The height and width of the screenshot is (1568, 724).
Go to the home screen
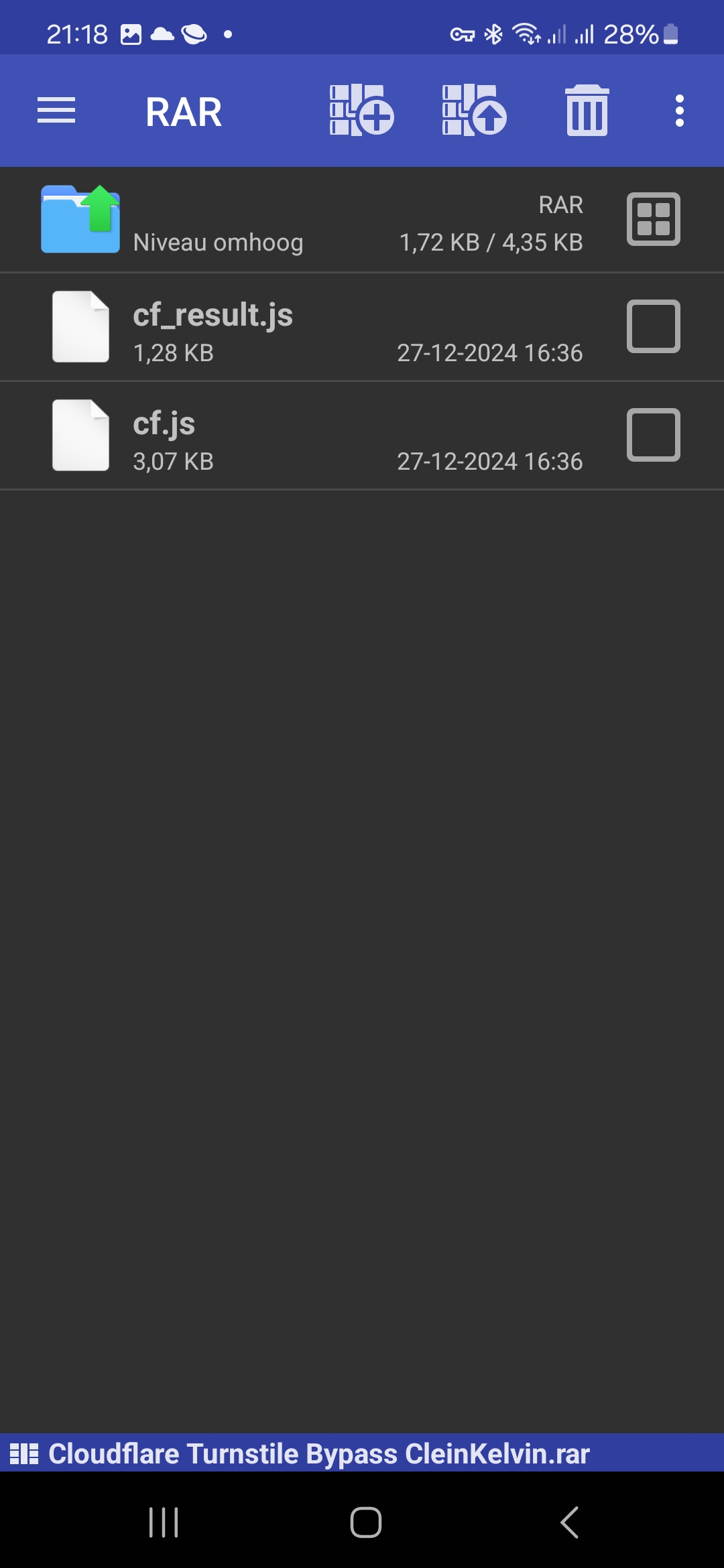[x=366, y=1522]
